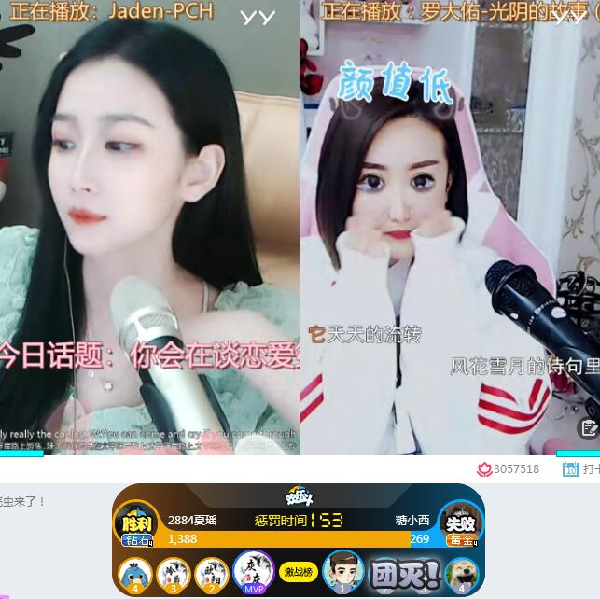Image resolution: width=600 pixels, height=599 pixels.
Task: Open the 失败 host avatar of 糖小西
Action: pyautogui.click(x=461, y=523)
